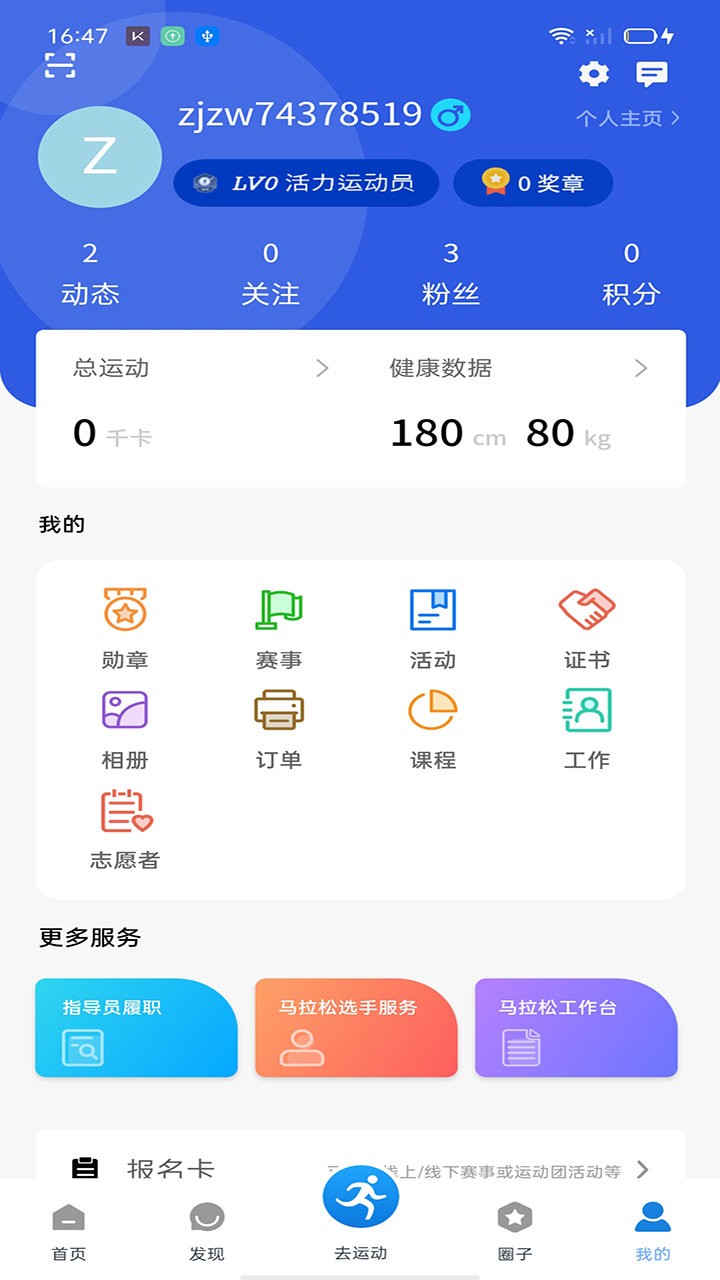The image size is (720, 1280).
Task: Tap the 去运动 running button
Action: tap(362, 1195)
